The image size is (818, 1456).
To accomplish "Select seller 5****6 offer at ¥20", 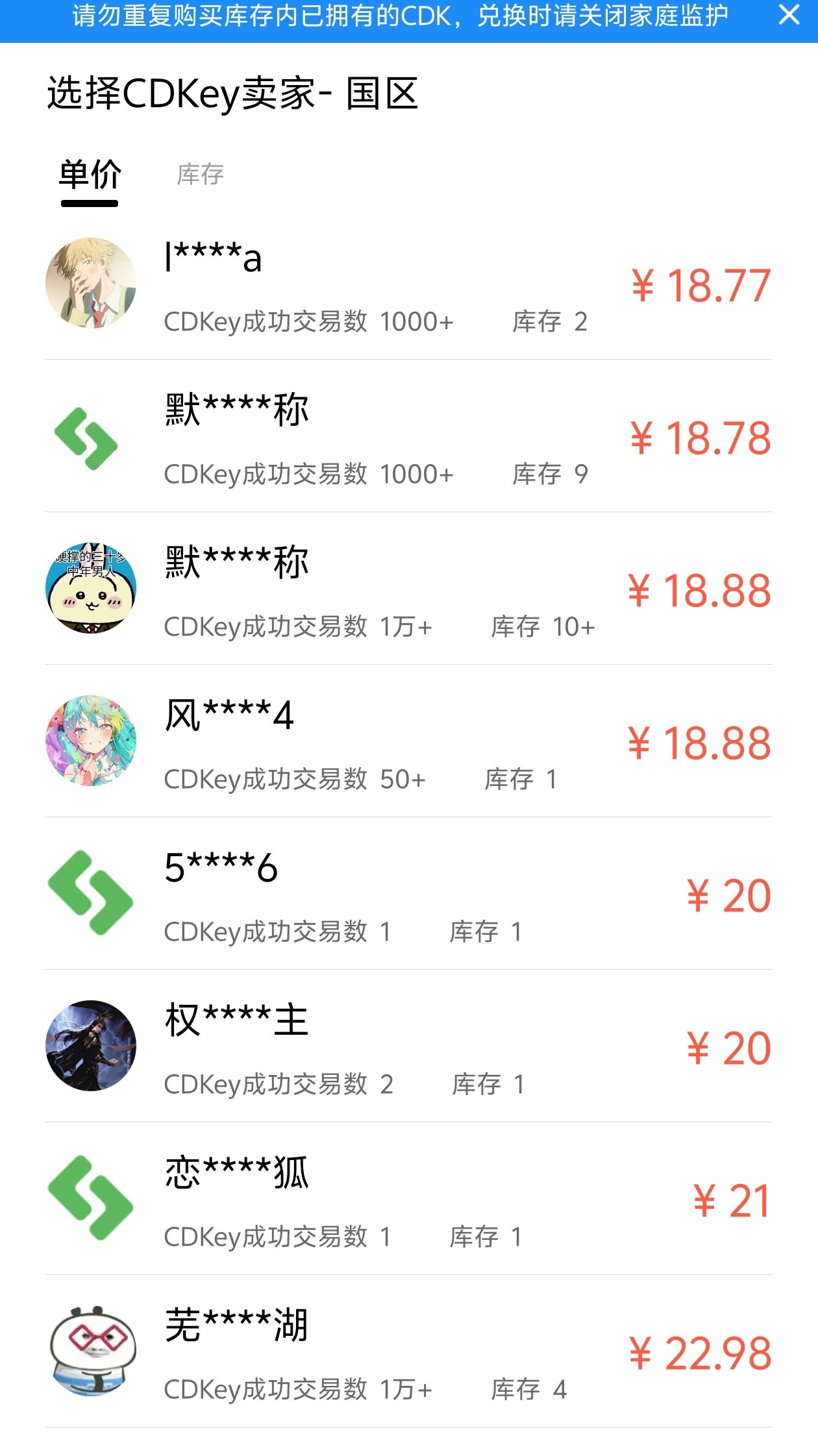I will pyautogui.click(x=409, y=895).
